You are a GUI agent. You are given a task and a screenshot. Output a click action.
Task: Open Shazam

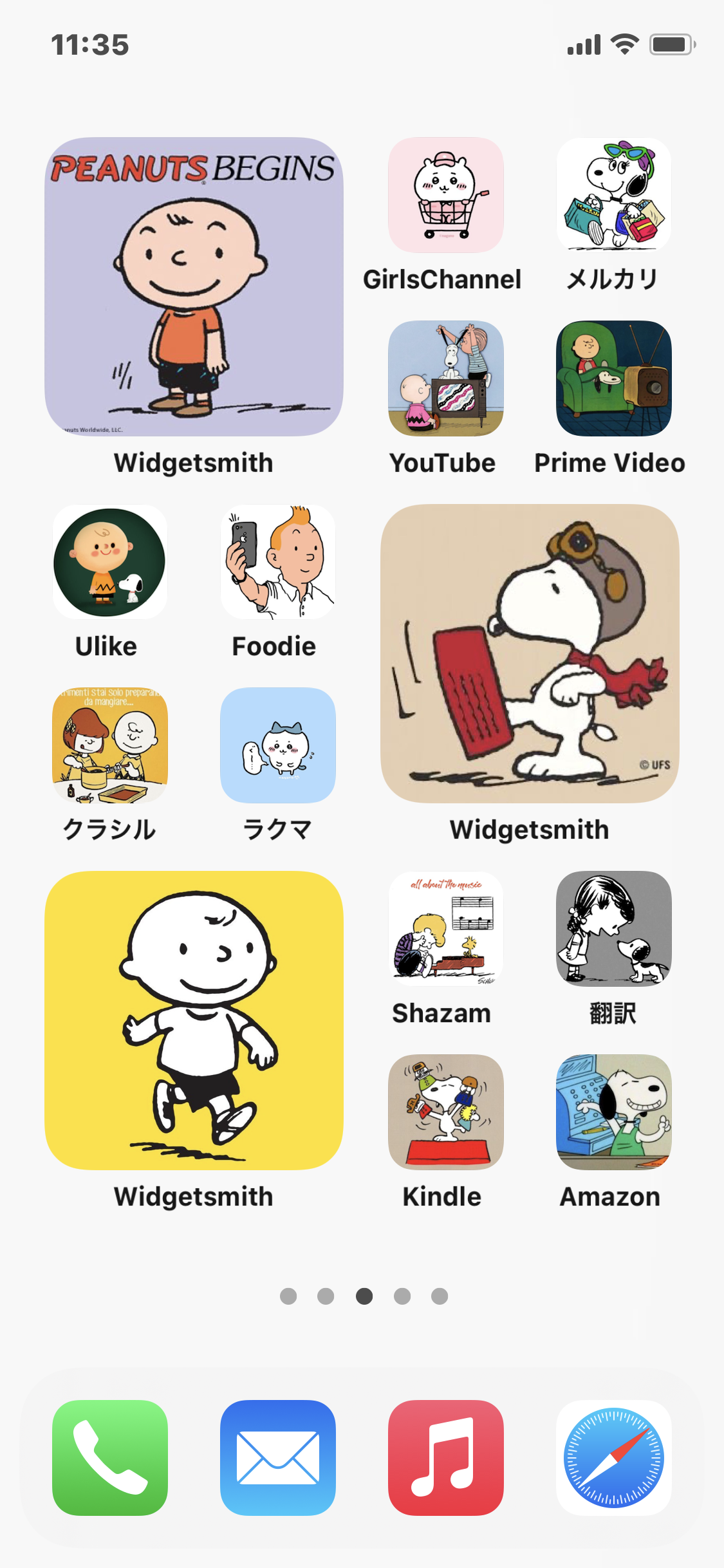pyautogui.click(x=445, y=929)
